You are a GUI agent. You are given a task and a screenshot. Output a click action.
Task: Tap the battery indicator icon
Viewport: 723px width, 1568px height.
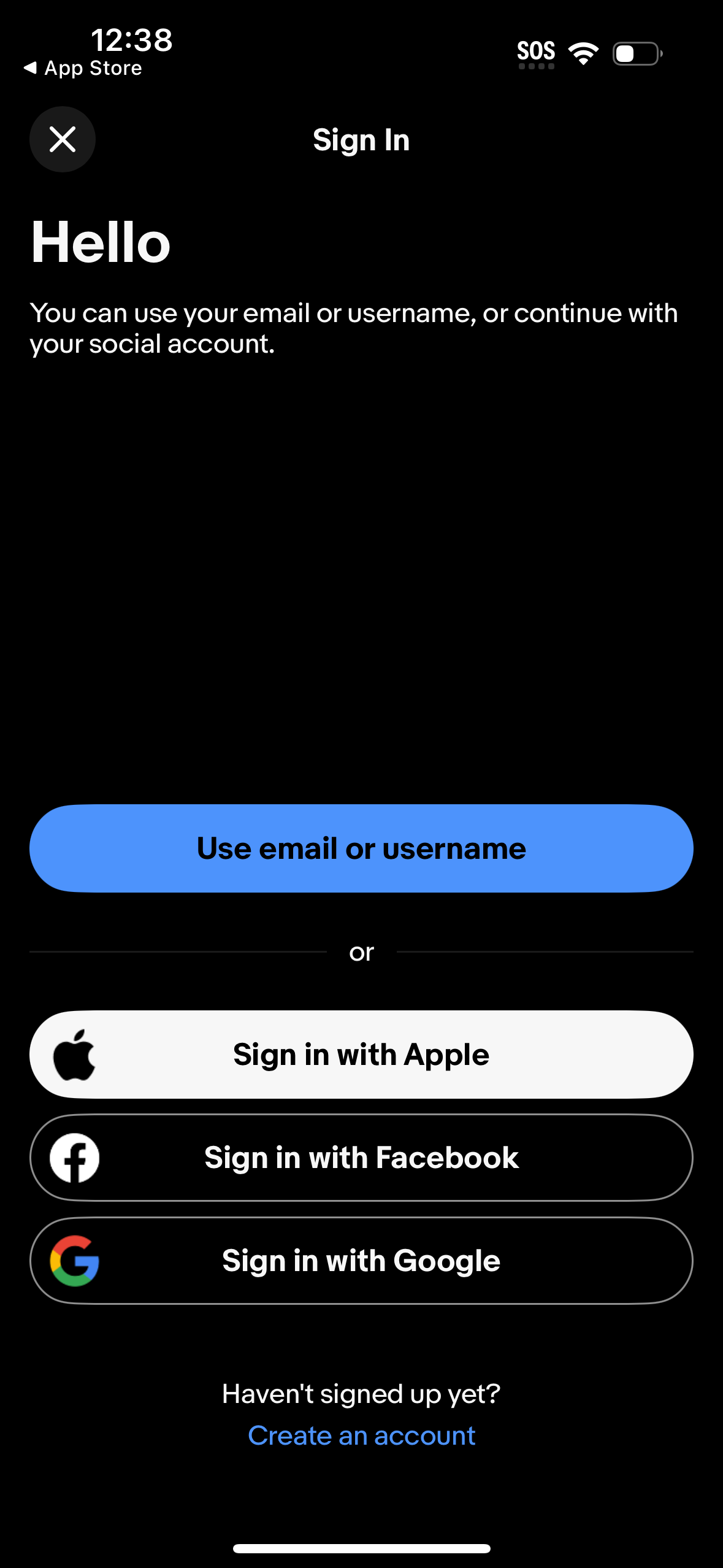point(635,54)
